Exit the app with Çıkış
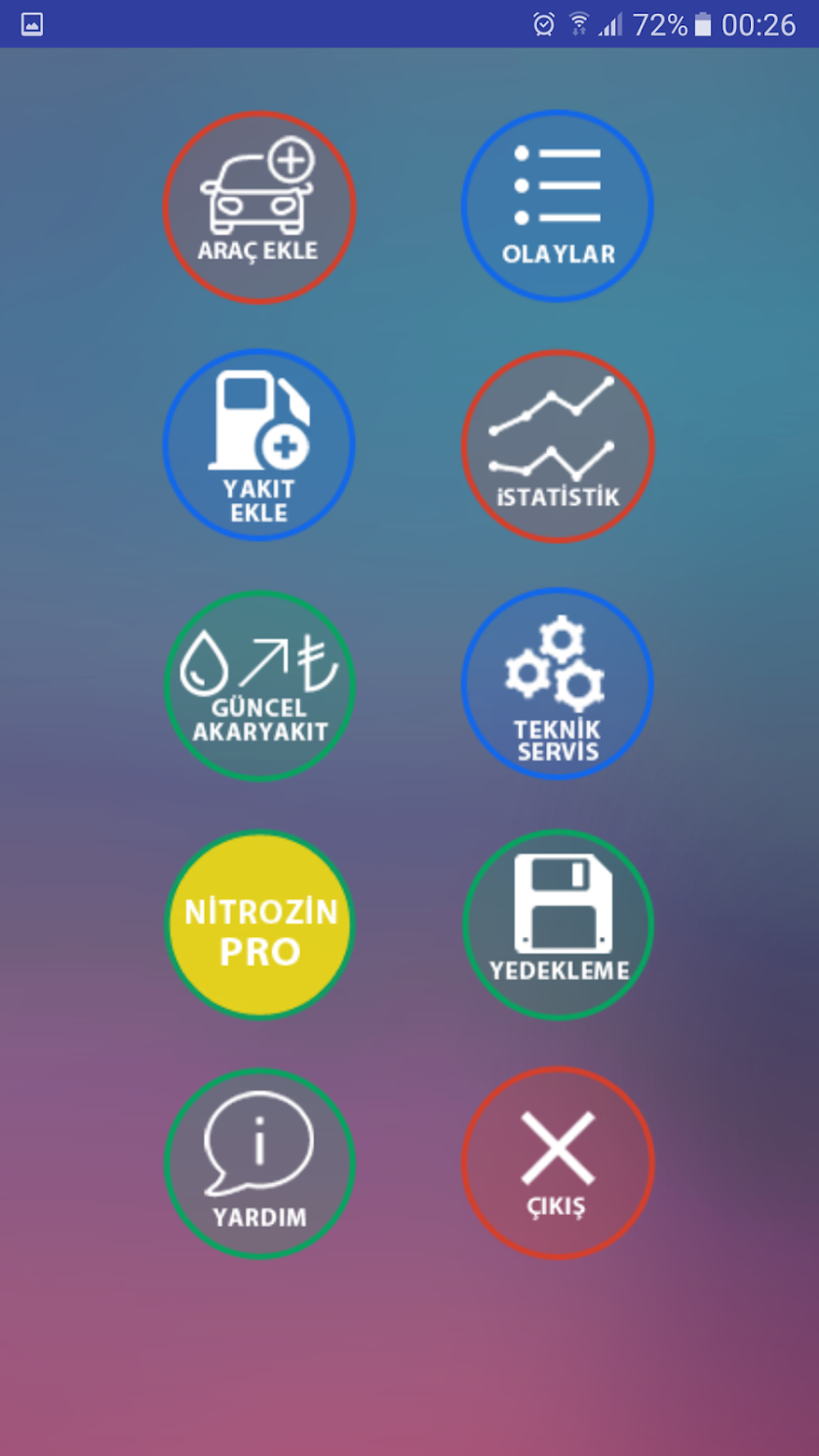 [x=558, y=1162]
